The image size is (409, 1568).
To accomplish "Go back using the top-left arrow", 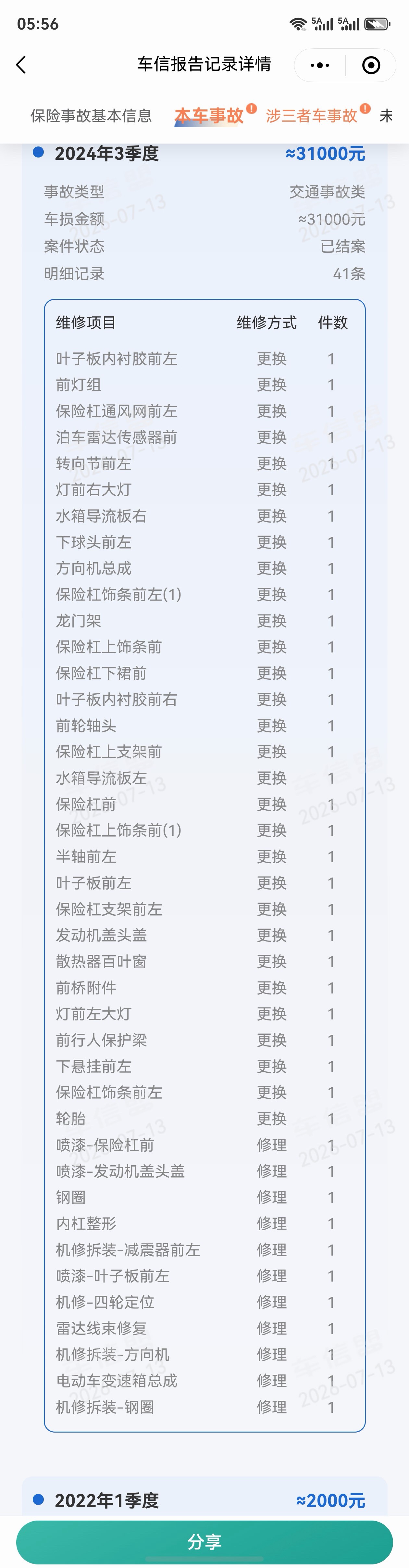I will click(21, 65).
